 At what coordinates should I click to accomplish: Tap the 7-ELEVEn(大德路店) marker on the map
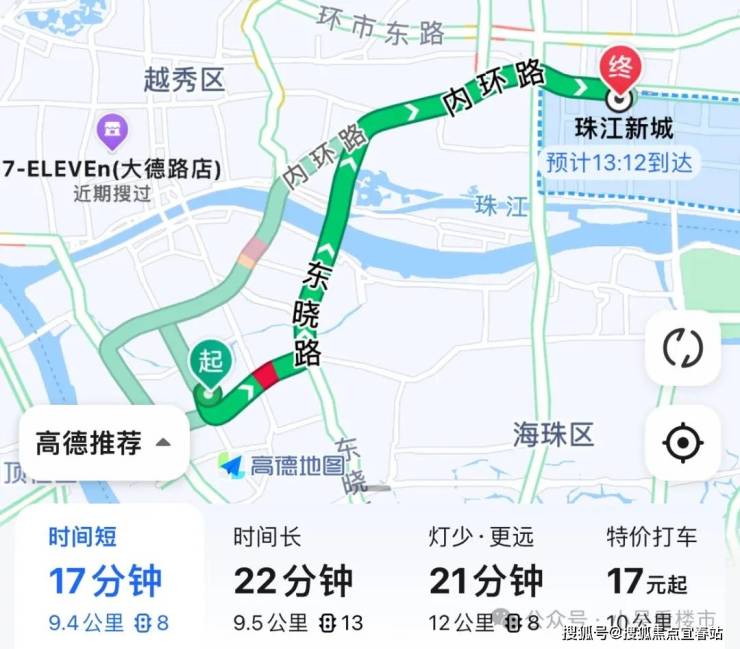(112, 130)
